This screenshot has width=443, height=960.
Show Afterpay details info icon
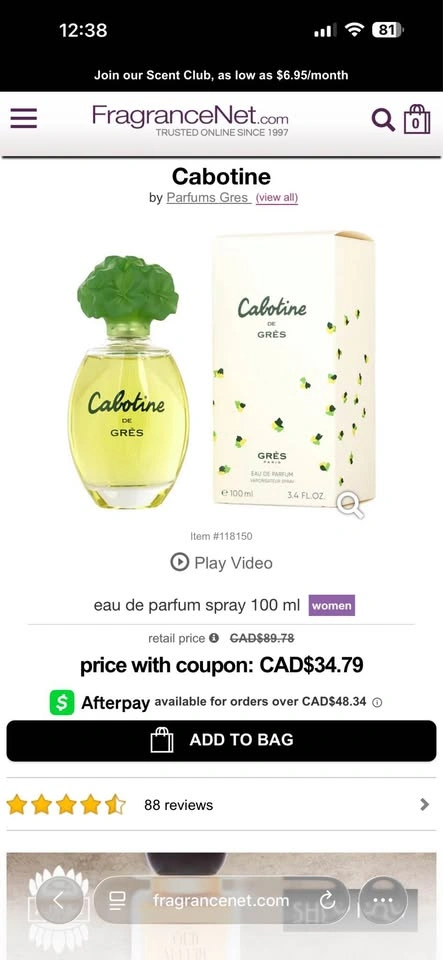378,702
